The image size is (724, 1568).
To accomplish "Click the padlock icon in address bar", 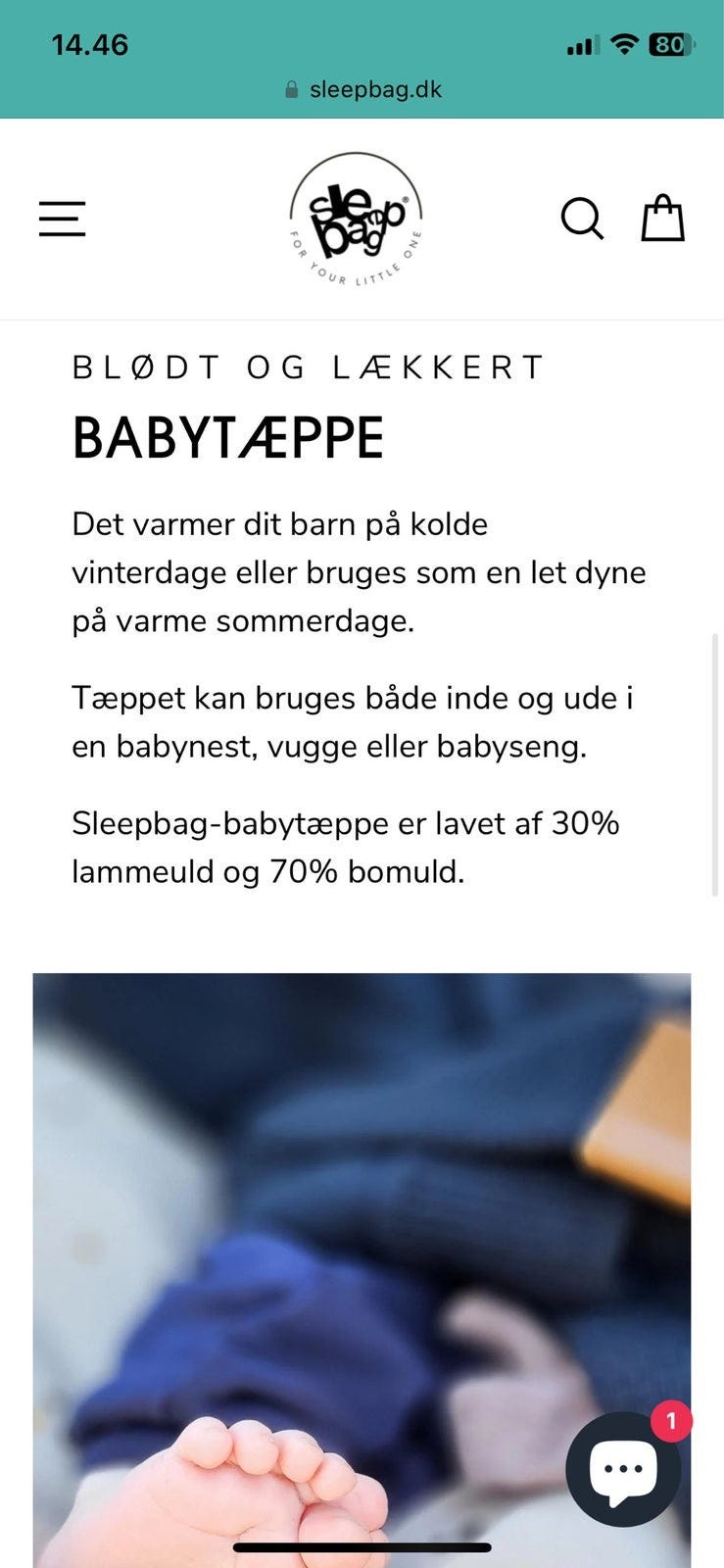I will (x=290, y=89).
